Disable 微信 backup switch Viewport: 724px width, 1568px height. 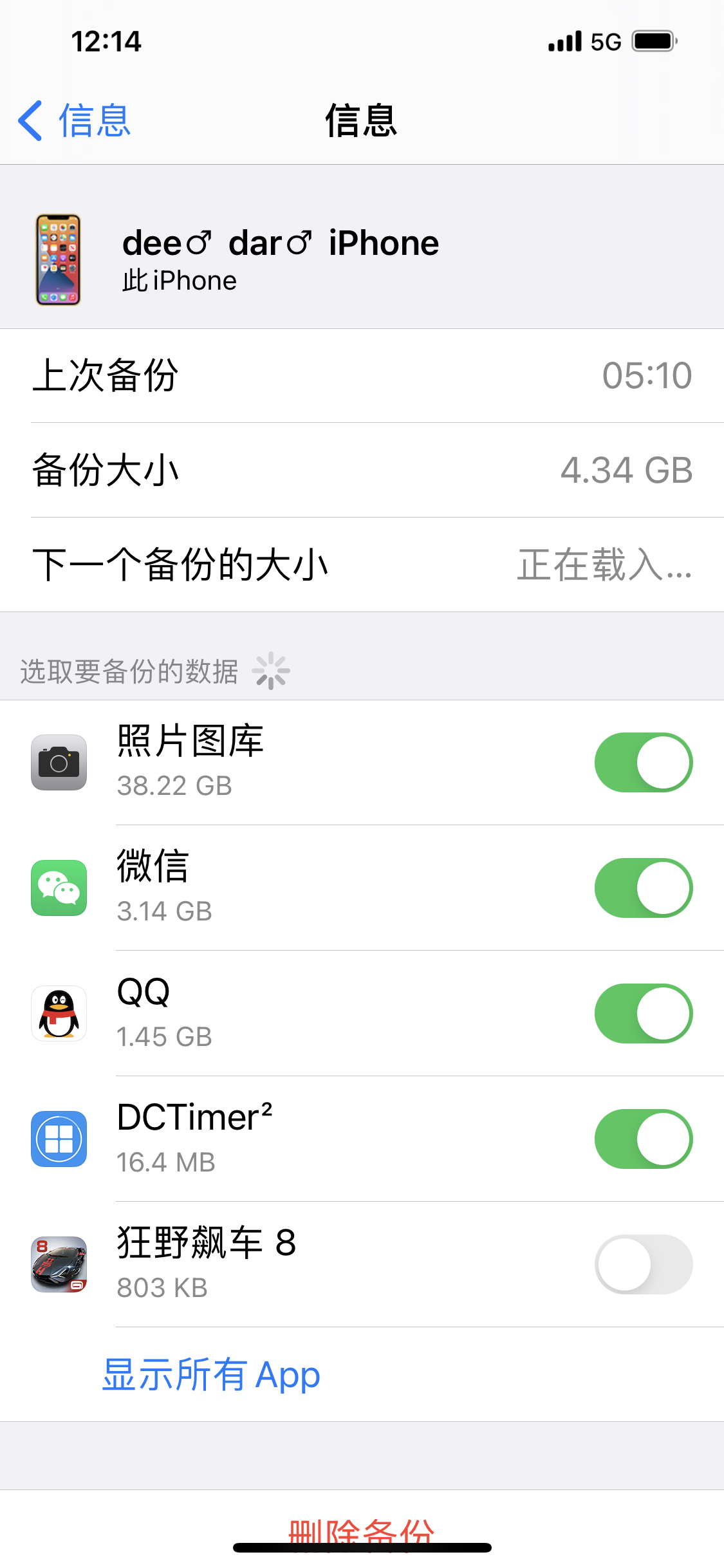[643, 888]
